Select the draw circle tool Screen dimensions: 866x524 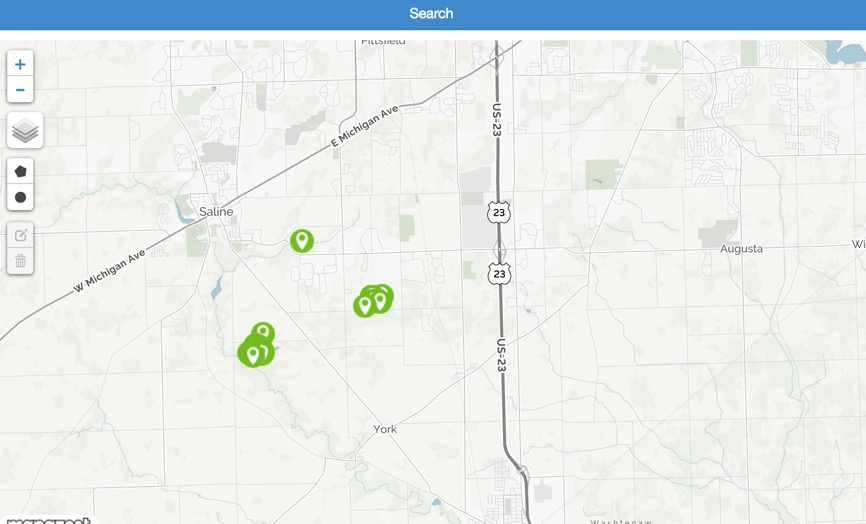point(20,197)
